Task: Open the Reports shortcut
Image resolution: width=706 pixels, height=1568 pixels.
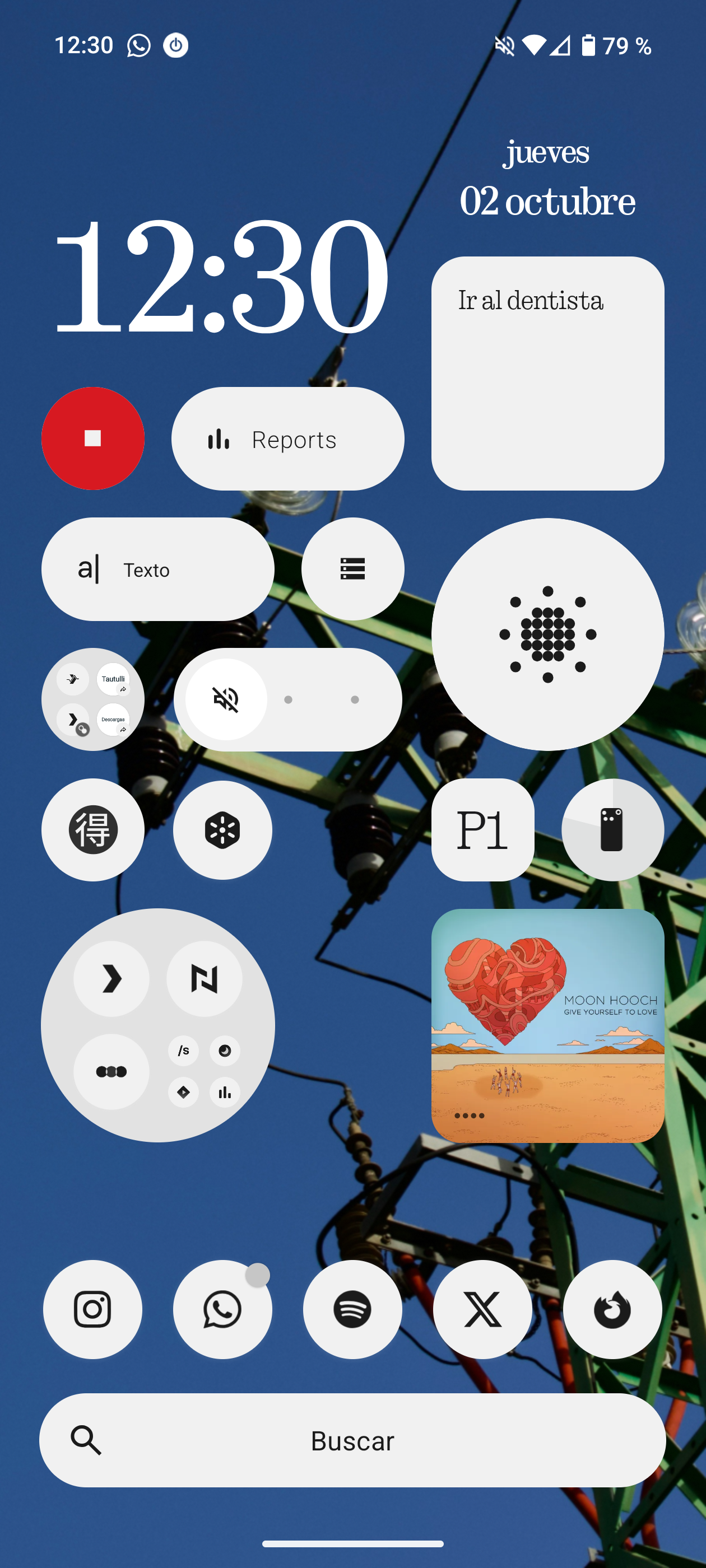Action: point(287,439)
